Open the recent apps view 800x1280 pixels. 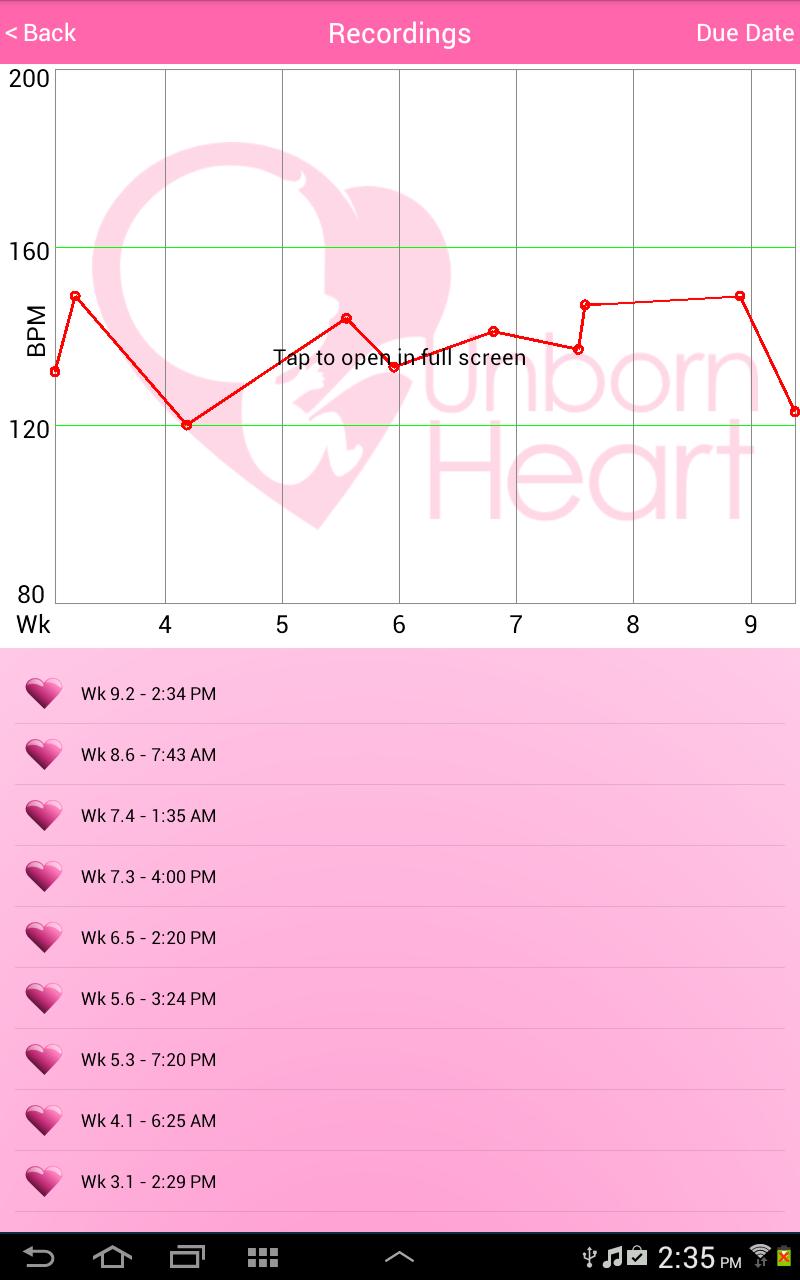187,1256
